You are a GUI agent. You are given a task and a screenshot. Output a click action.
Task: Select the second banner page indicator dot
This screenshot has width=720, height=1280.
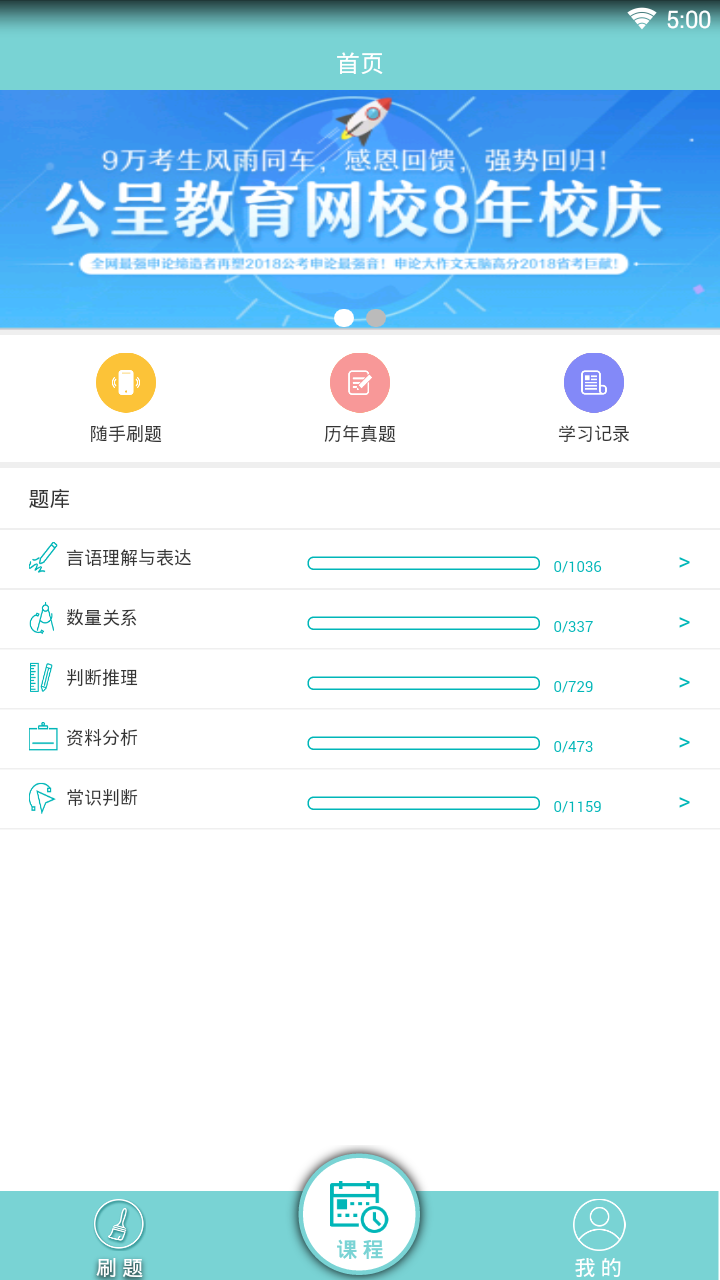click(x=376, y=318)
